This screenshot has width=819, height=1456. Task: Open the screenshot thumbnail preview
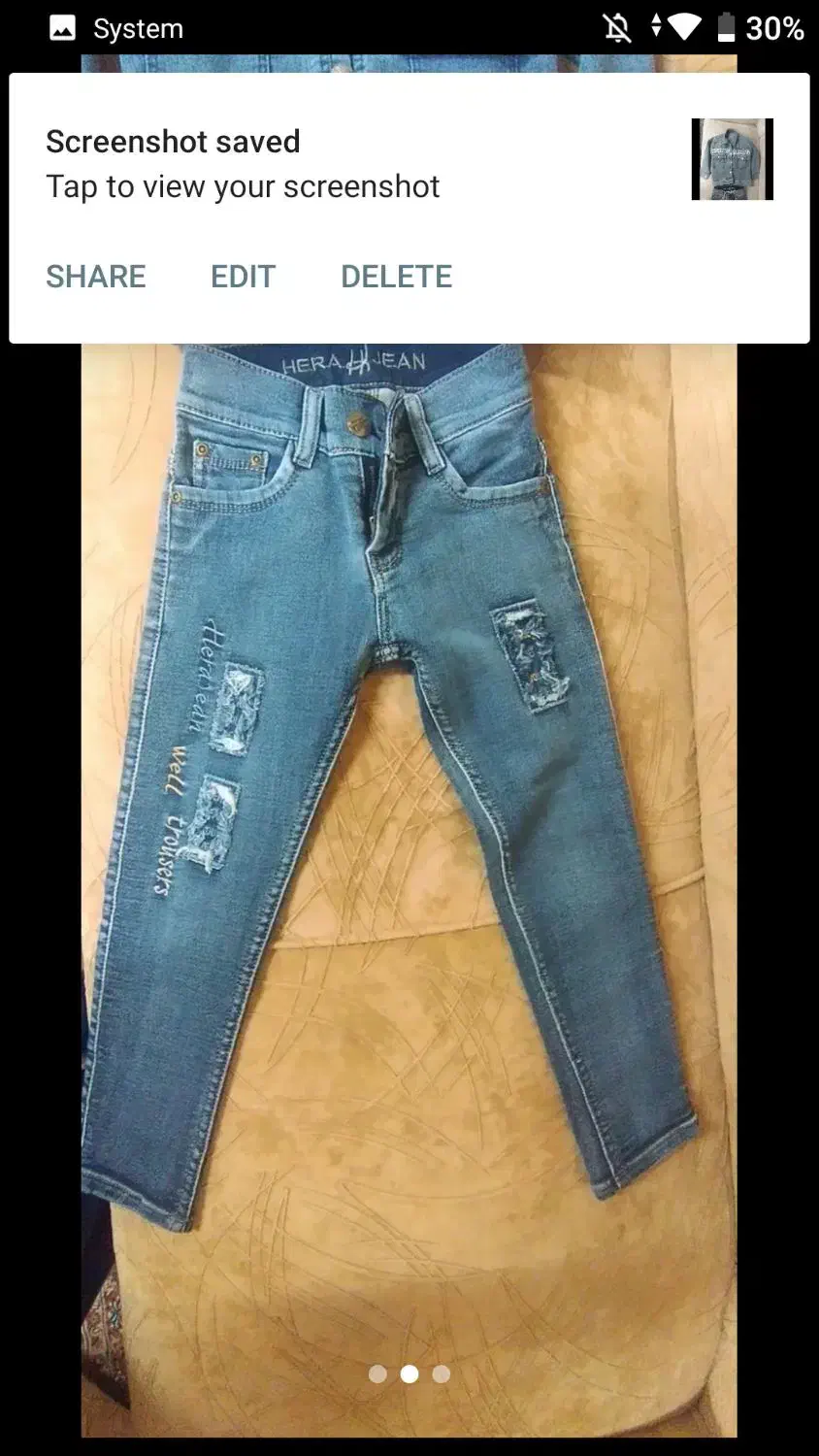732,159
